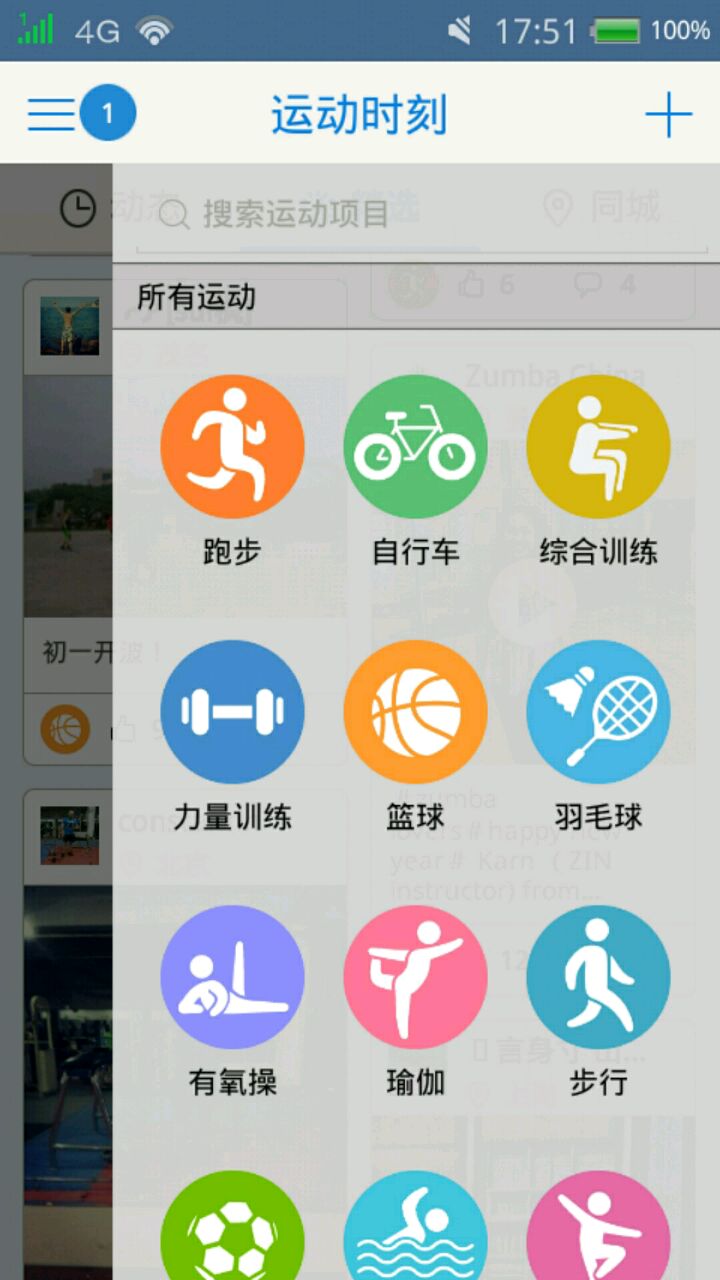720x1280 pixels.
Task: Select 步行 walking activity
Action: click(598, 977)
